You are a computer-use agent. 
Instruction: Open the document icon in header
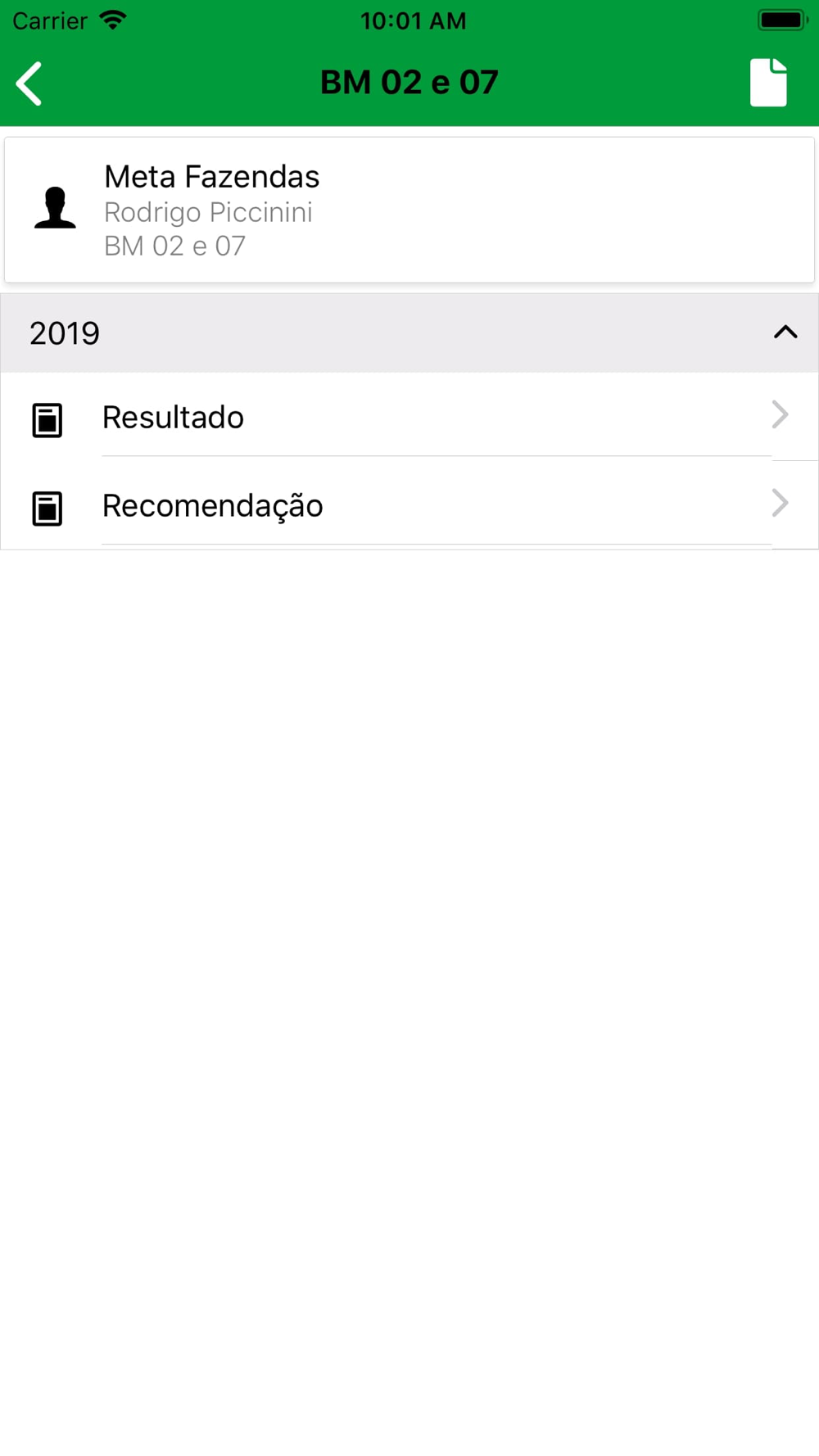768,83
